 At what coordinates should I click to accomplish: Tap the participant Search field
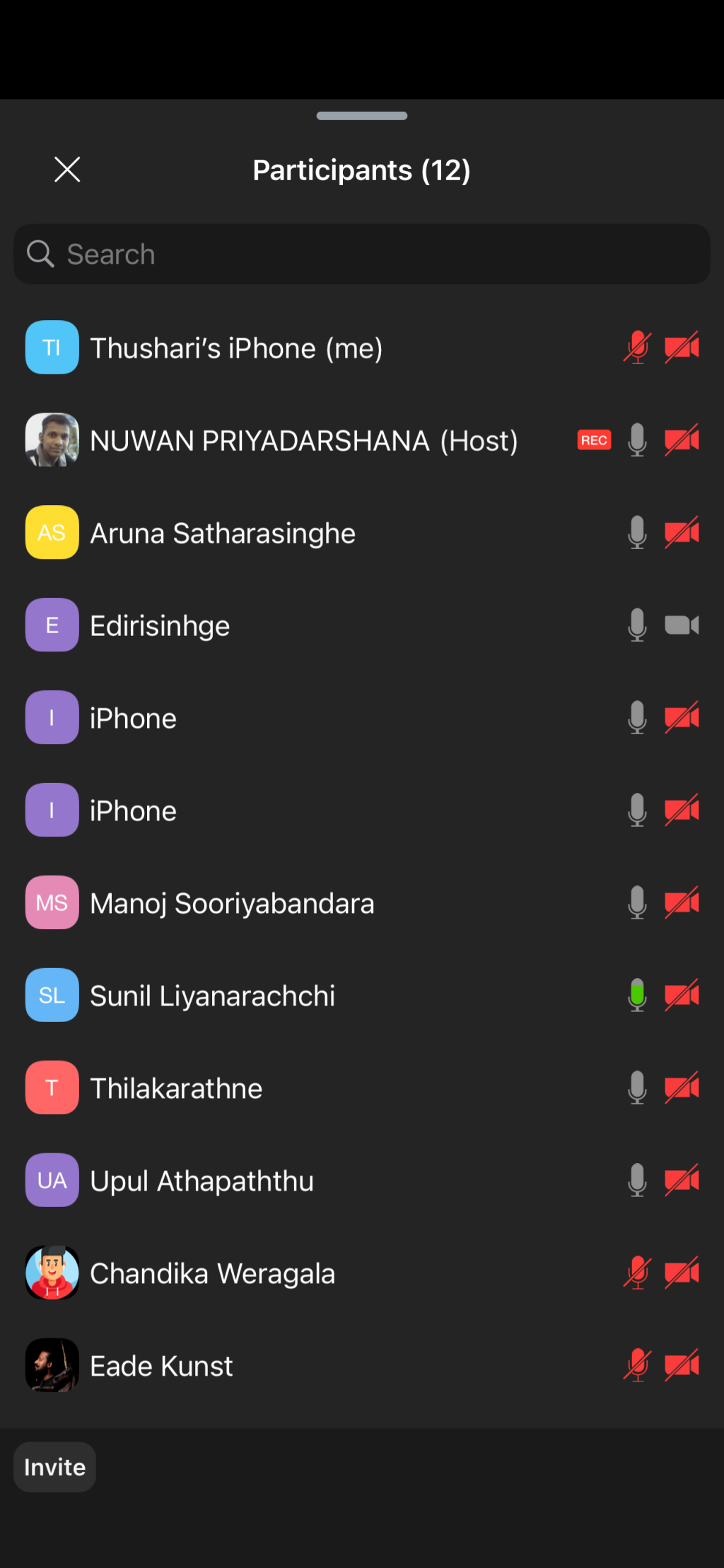(x=362, y=254)
